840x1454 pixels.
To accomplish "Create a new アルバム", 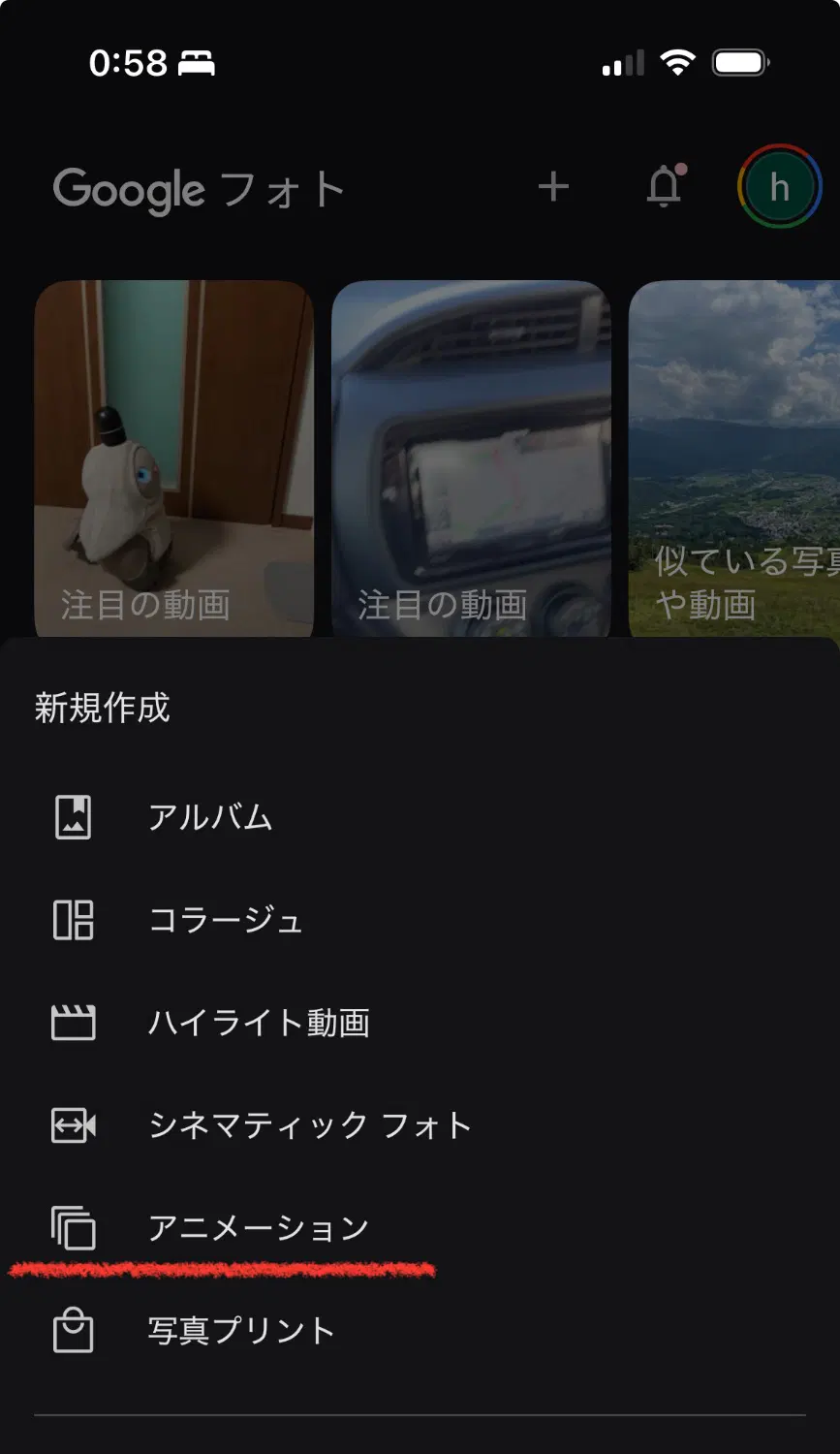I will (210, 817).
